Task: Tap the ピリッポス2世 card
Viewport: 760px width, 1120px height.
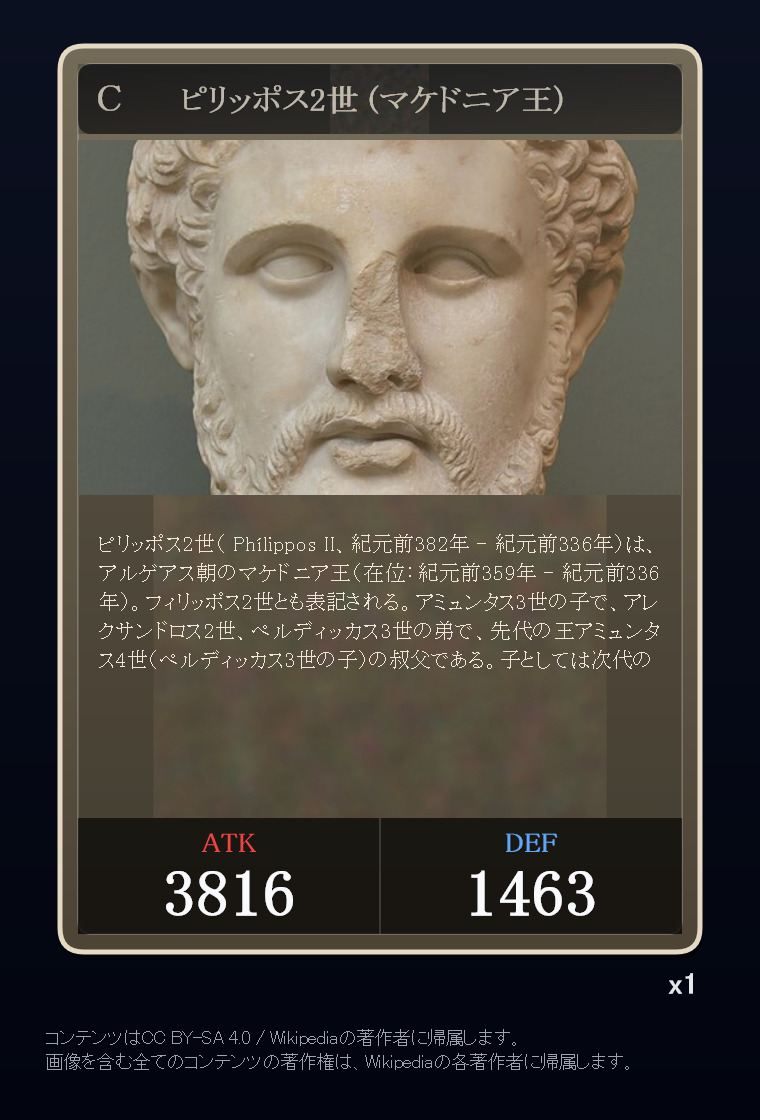Action: click(379, 499)
